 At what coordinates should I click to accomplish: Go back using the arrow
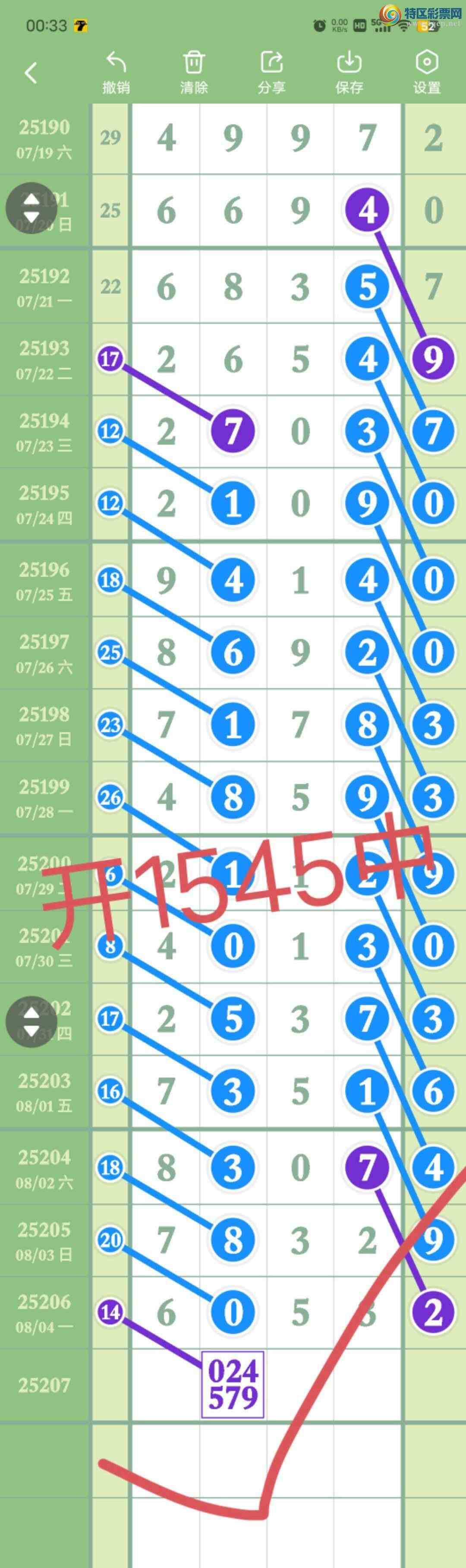tap(31, 73)
